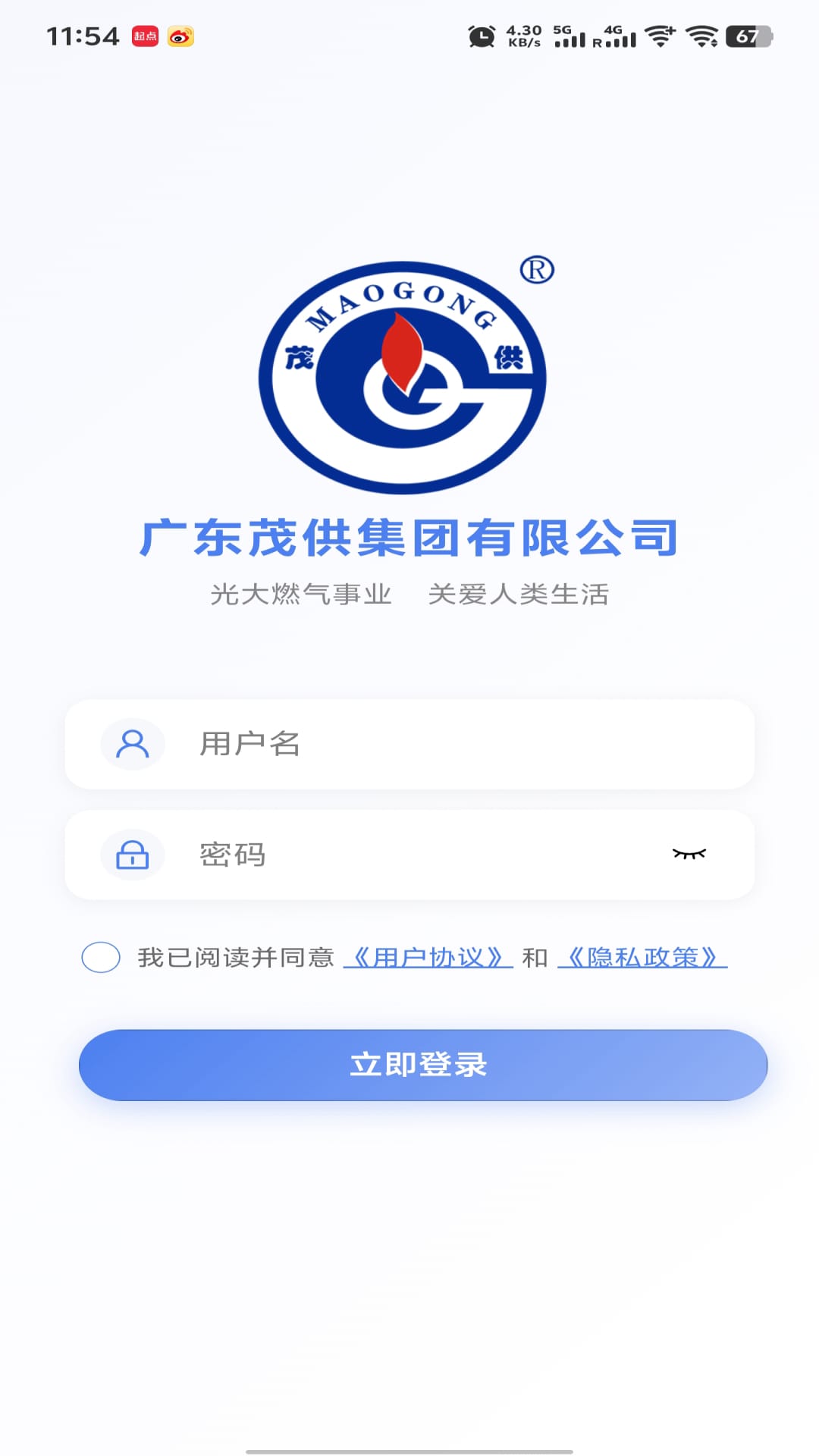Toggle password visibility eye icon
Image resolution: width=819 pixels, height=1456 pixels.
tap(689, 855)
